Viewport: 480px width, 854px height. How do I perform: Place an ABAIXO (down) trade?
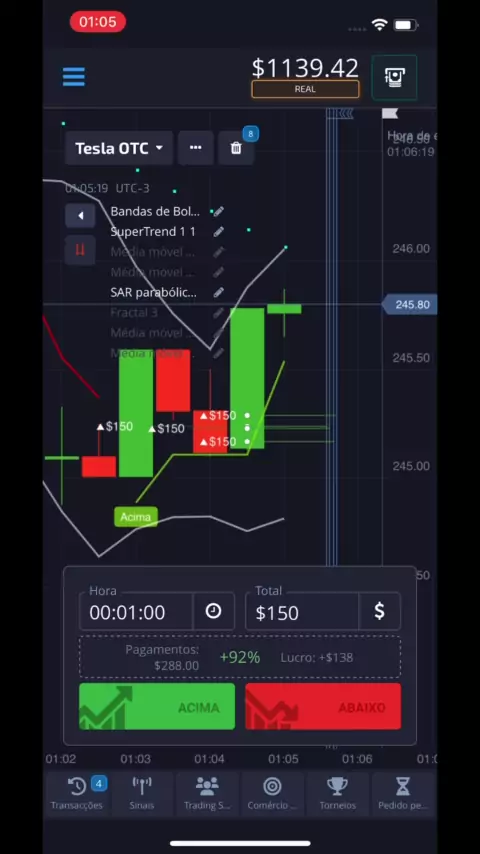pos(323,706)
